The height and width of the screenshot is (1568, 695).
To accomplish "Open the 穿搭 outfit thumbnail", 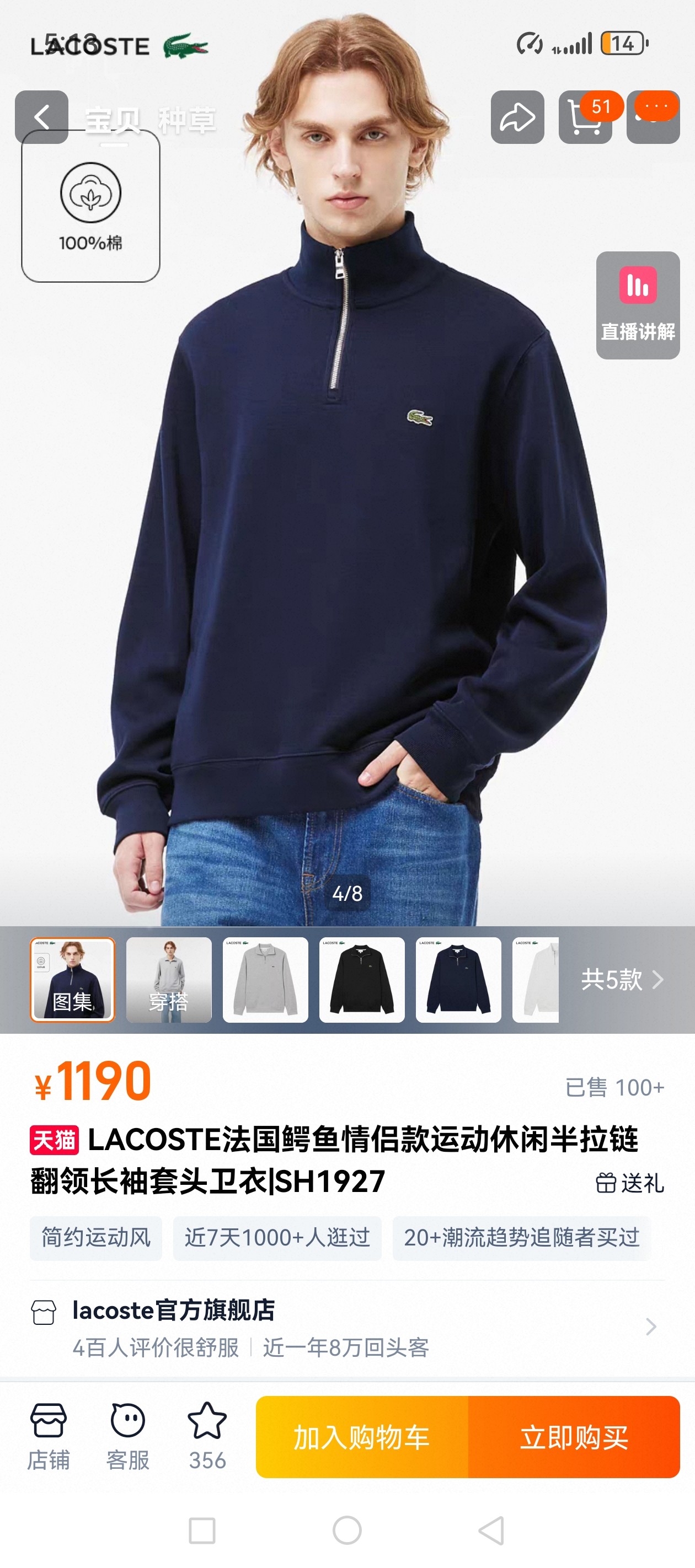I will click(x=169, y=979).
